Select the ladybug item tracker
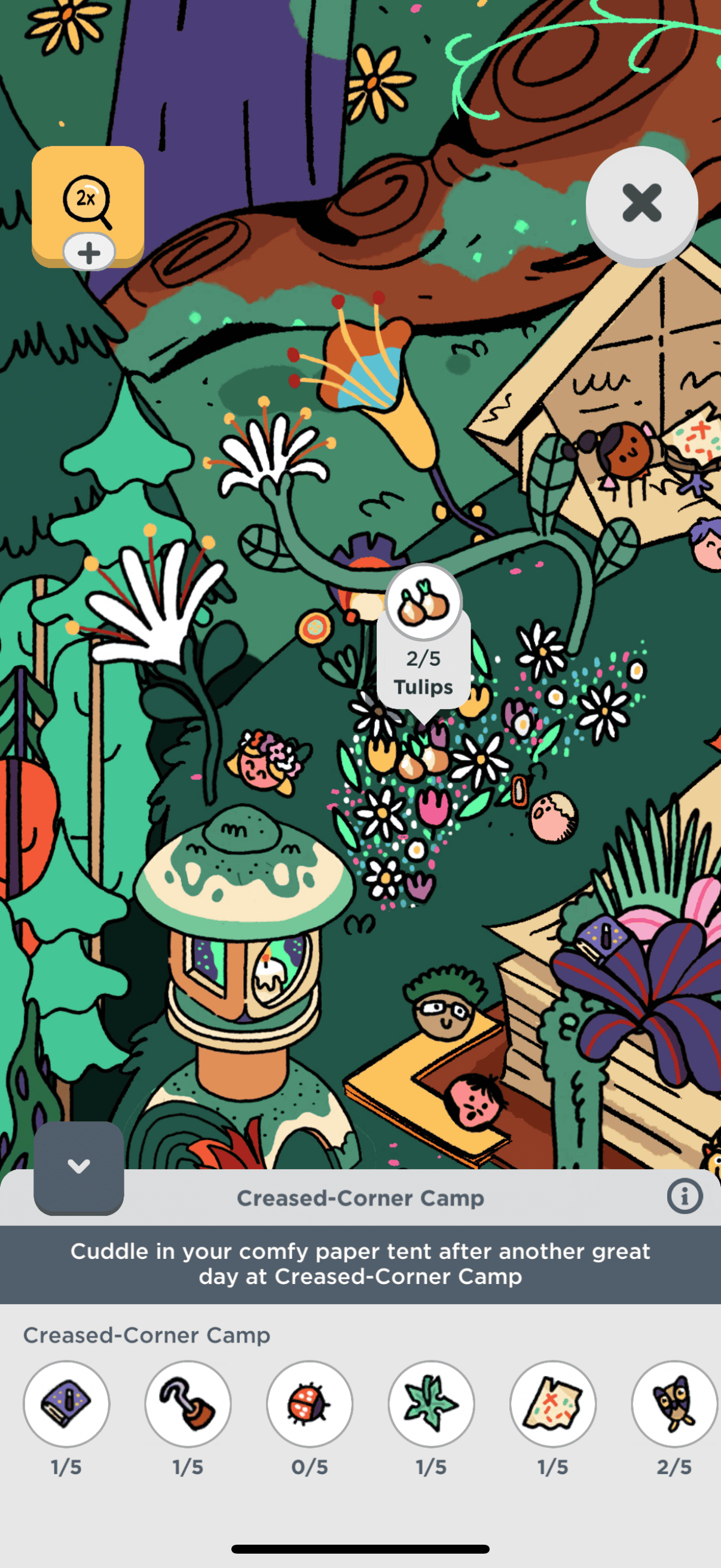 (x=310, y=1403)
